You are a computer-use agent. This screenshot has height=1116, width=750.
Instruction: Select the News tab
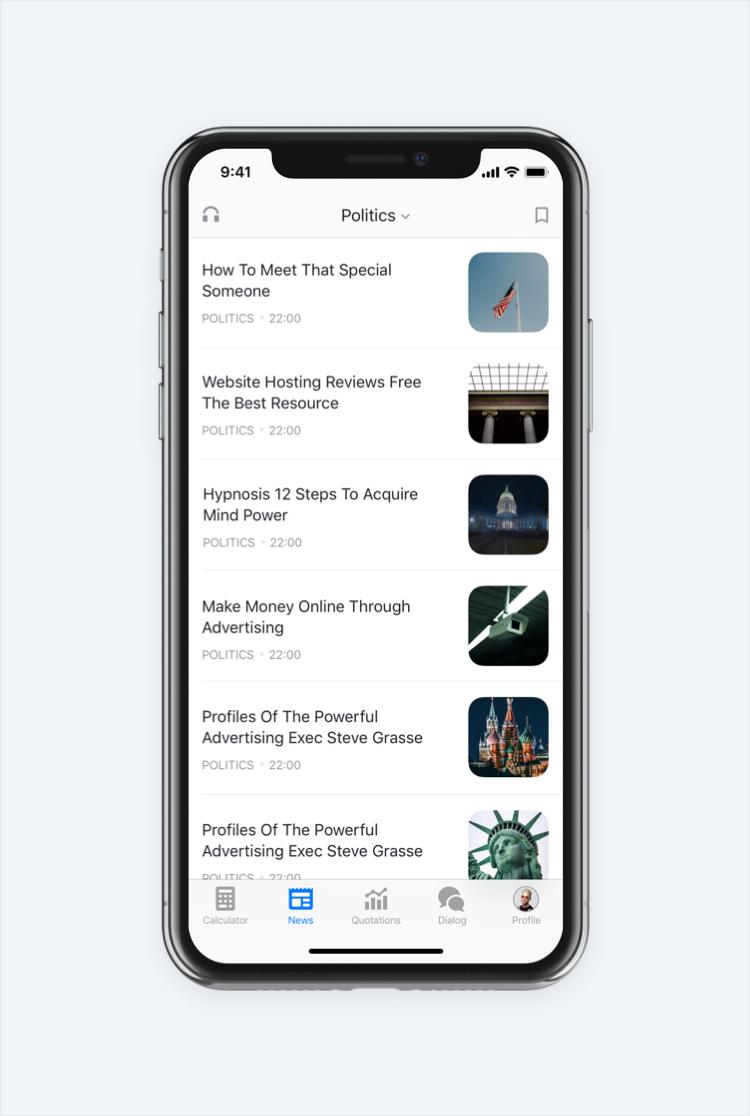(x=300, y=906)
